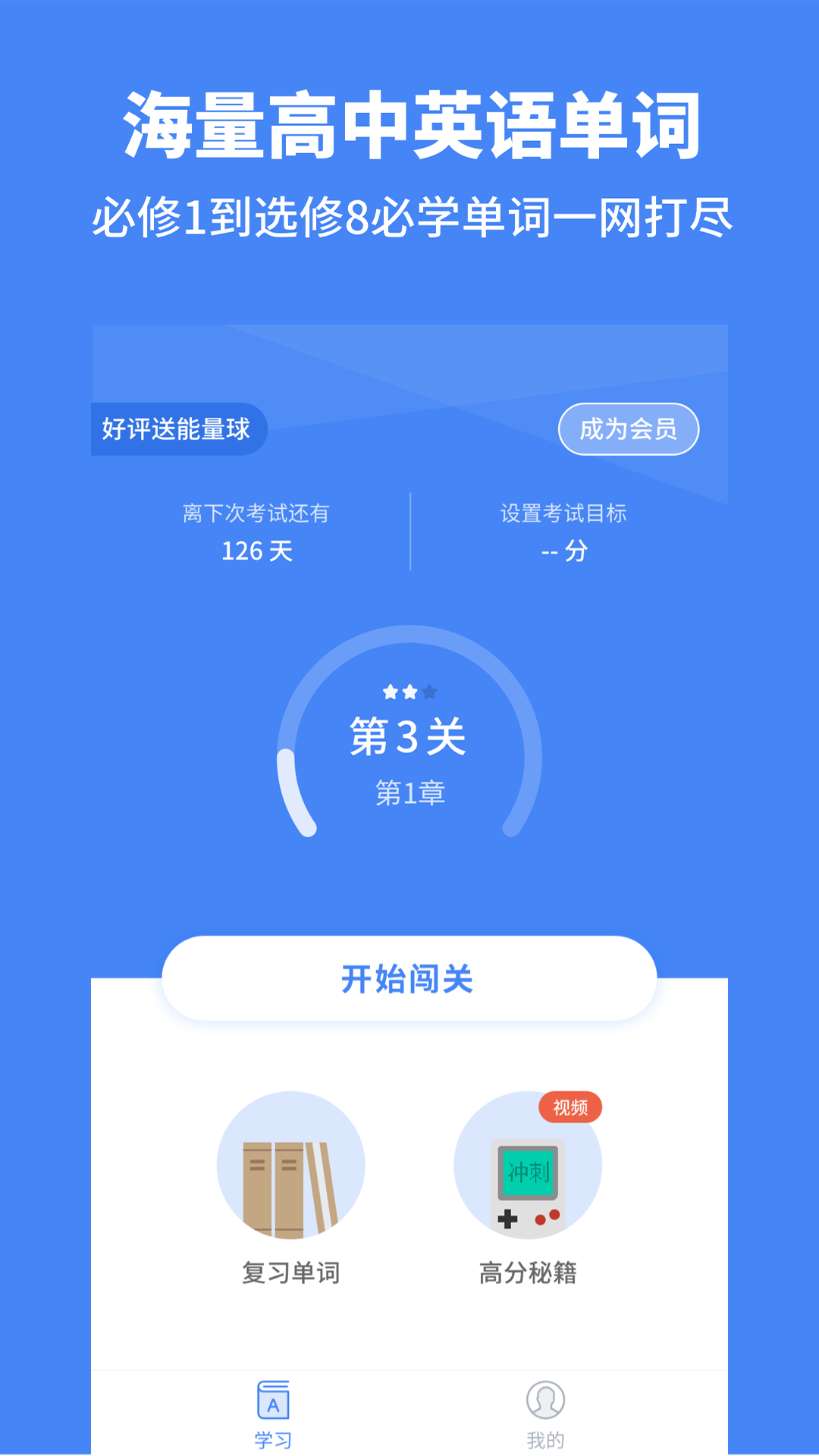Tap the third unlit star above 第3关

[x=431, y=692]
